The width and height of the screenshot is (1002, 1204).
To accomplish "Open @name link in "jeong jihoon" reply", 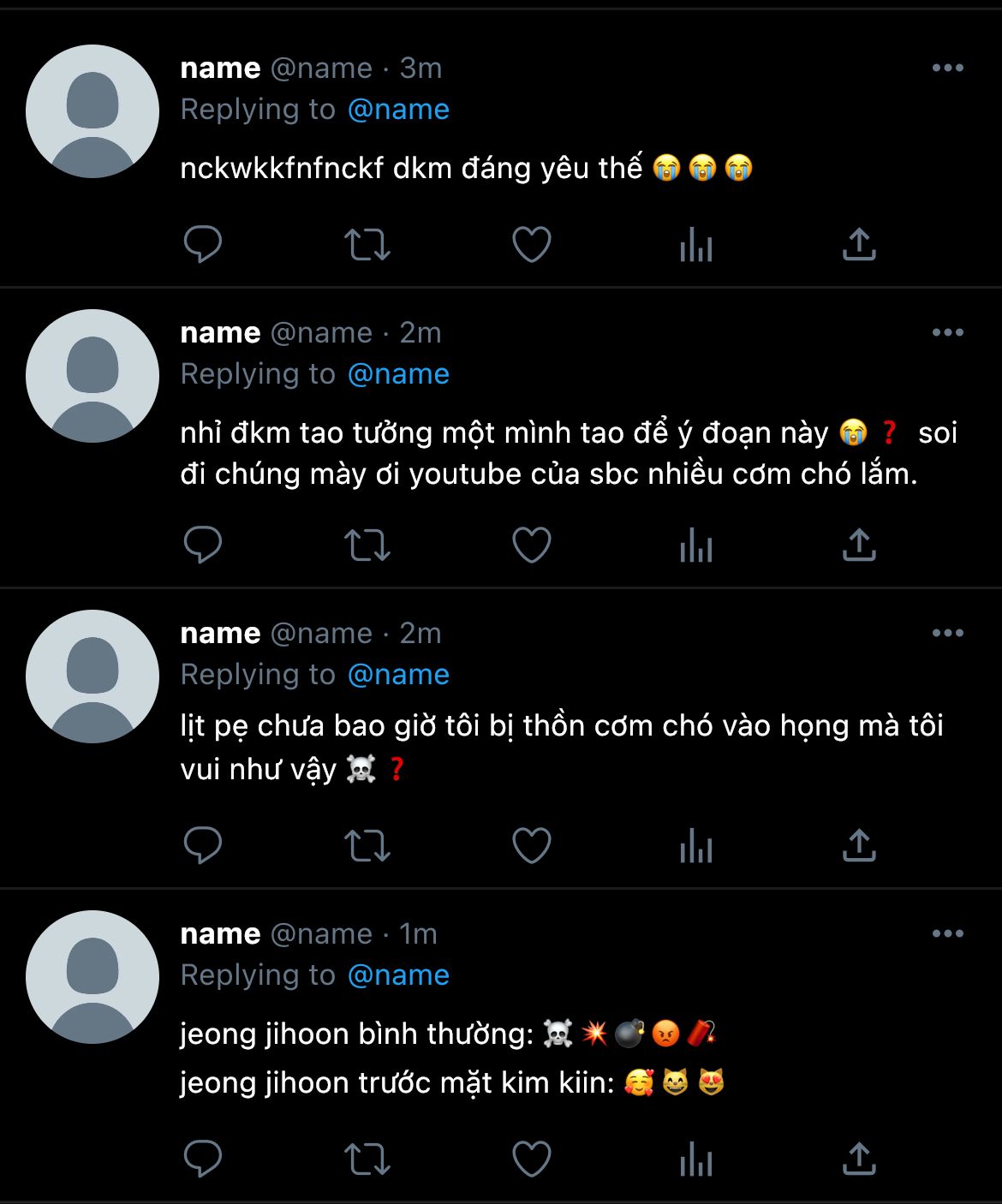I will 398,975.
